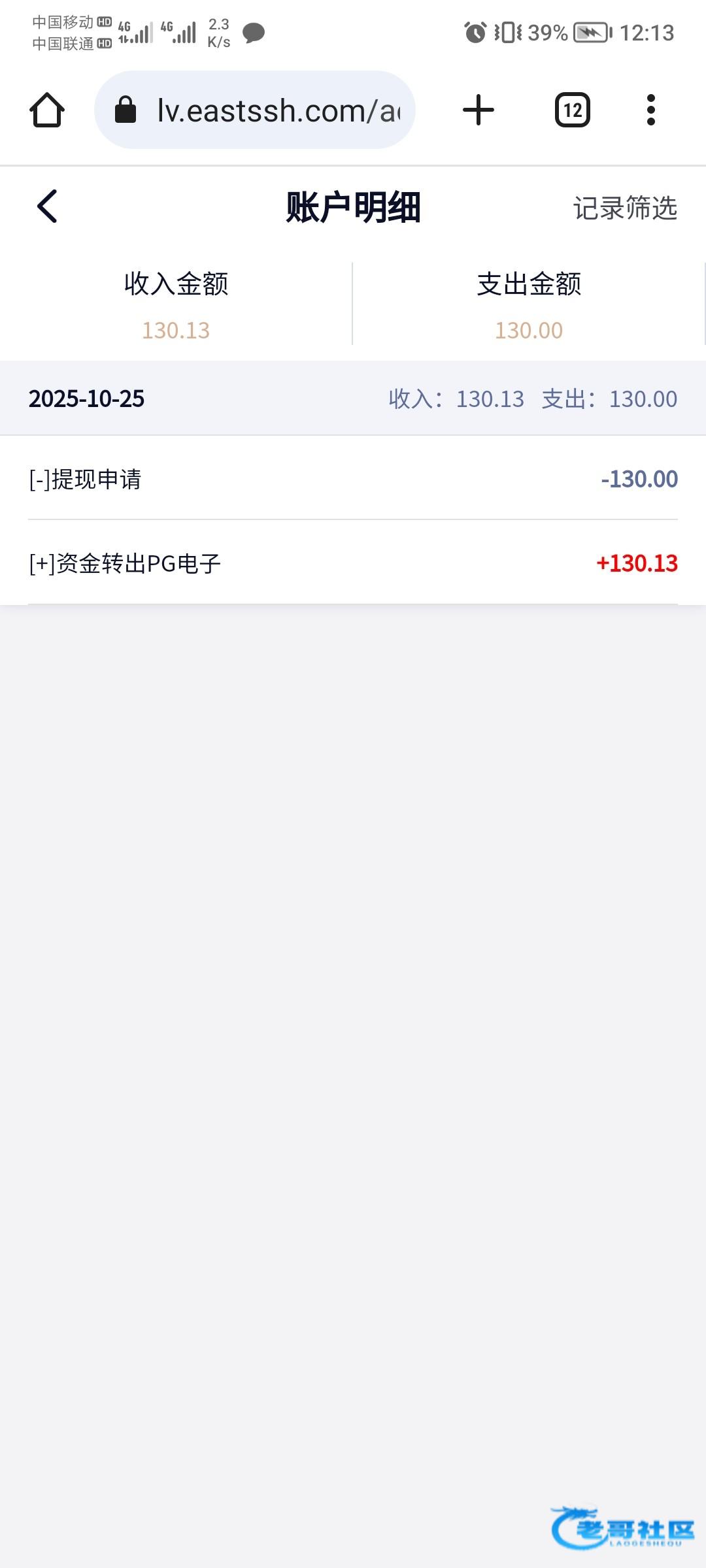Open the browser overflow menu
The width and height of the screenshot is (706, 1568).
[x=650, y=110]
